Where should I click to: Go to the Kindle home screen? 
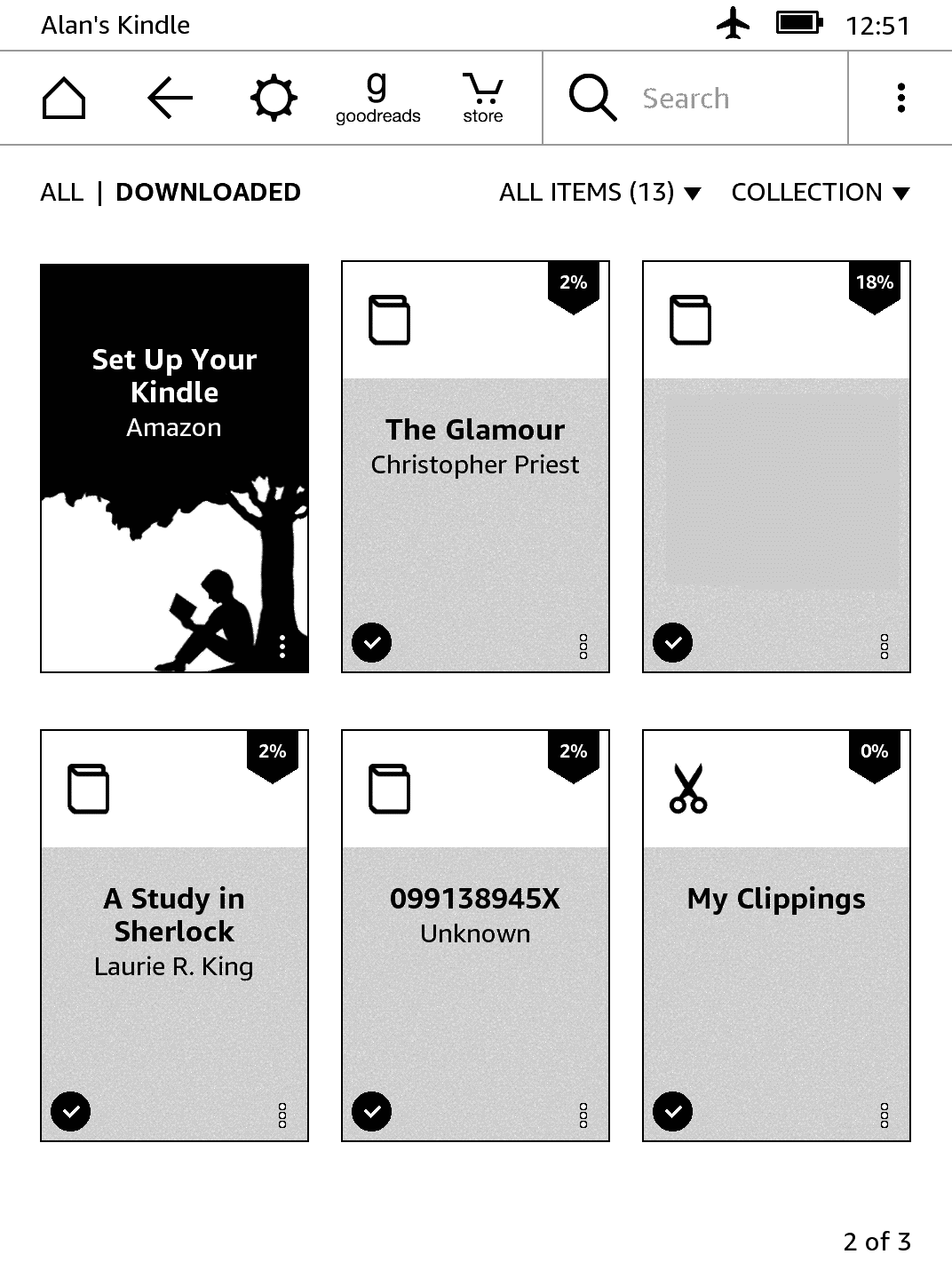64,98
